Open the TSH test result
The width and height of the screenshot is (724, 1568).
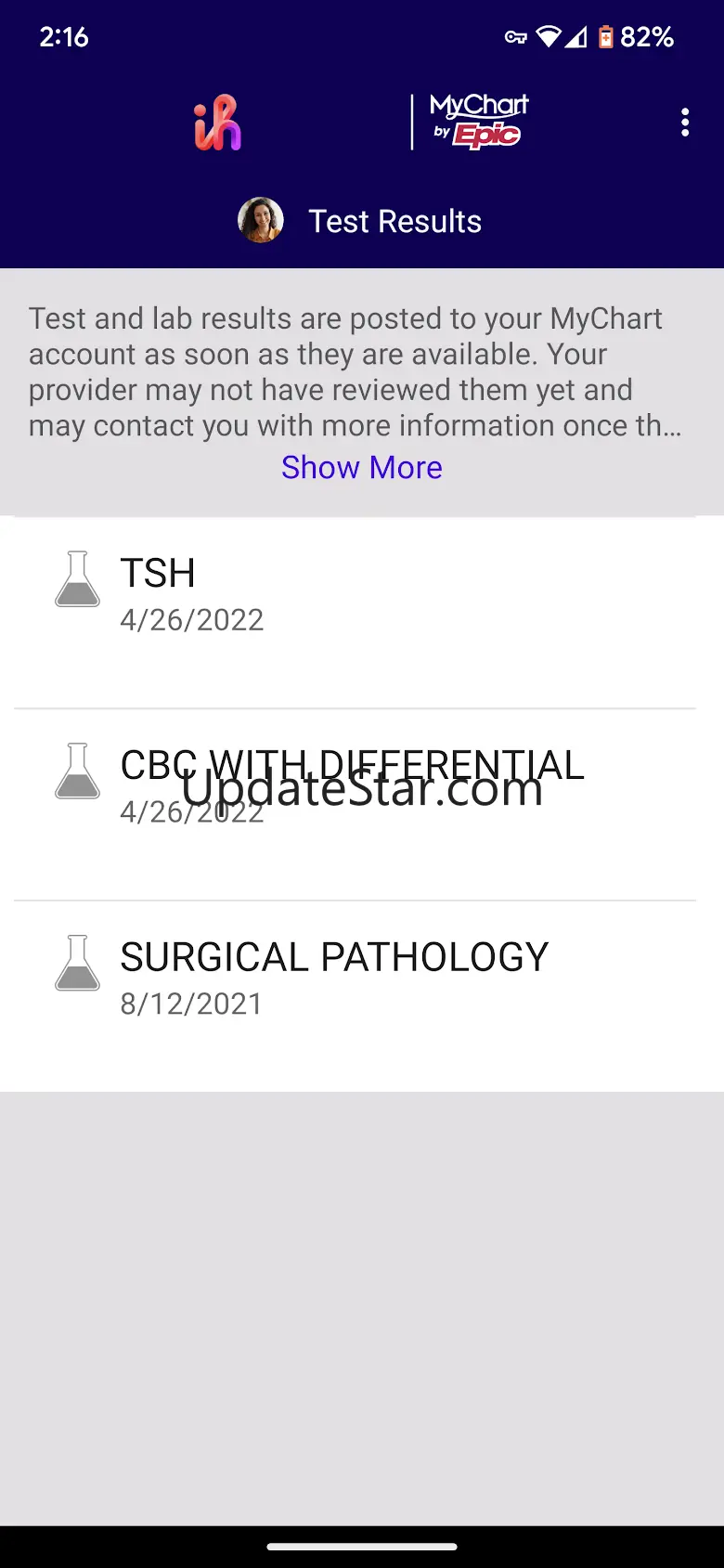pos(355,595)
